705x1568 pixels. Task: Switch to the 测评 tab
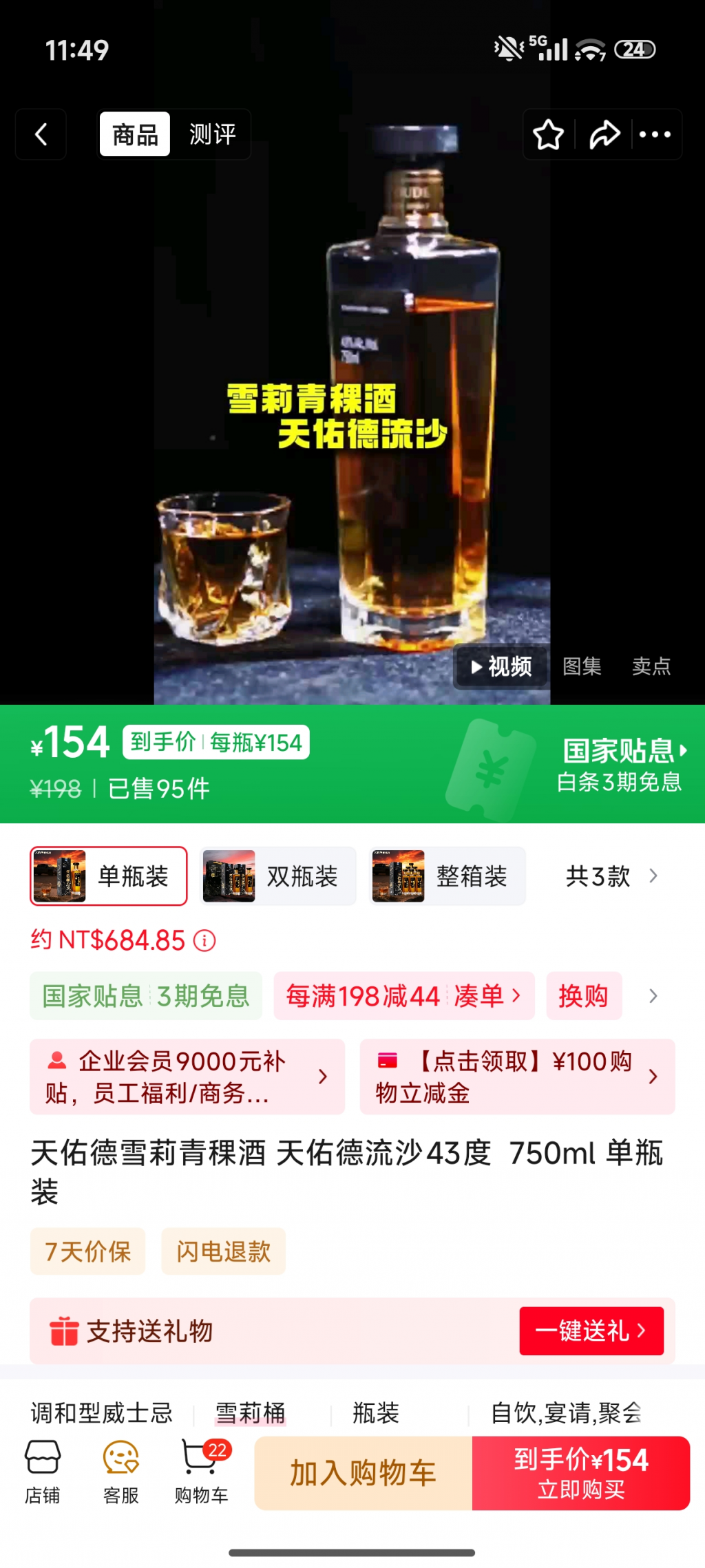pos(212,134)
